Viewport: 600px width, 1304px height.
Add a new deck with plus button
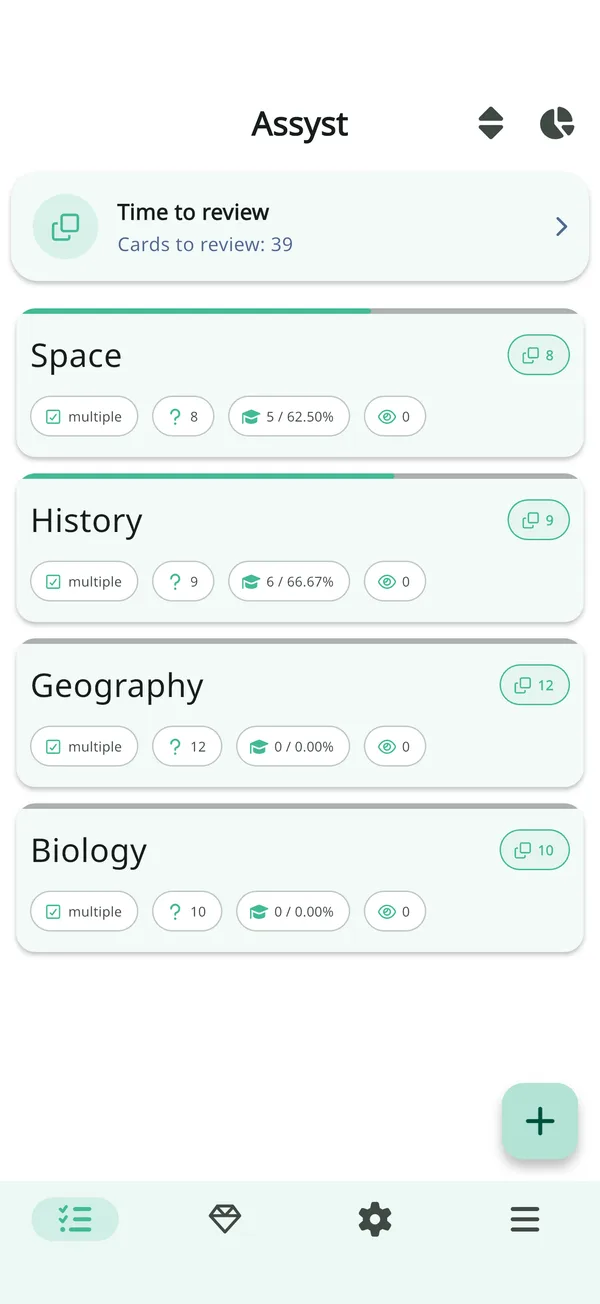(540, 1121)
